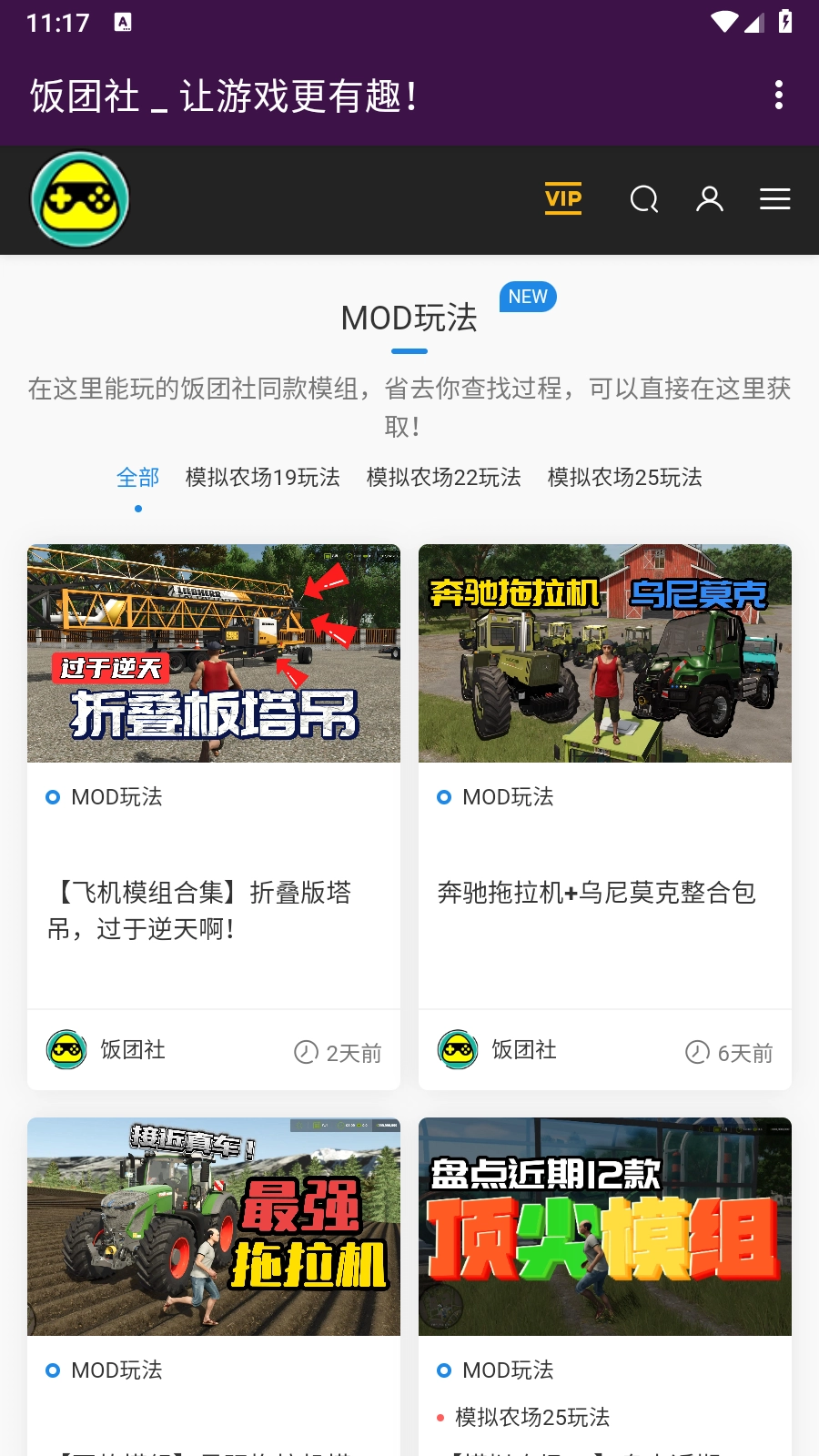Open the 顶尖模组 roundup thumbnail
This screenshot has width=819, height=1456.
tap(605, 1227)
